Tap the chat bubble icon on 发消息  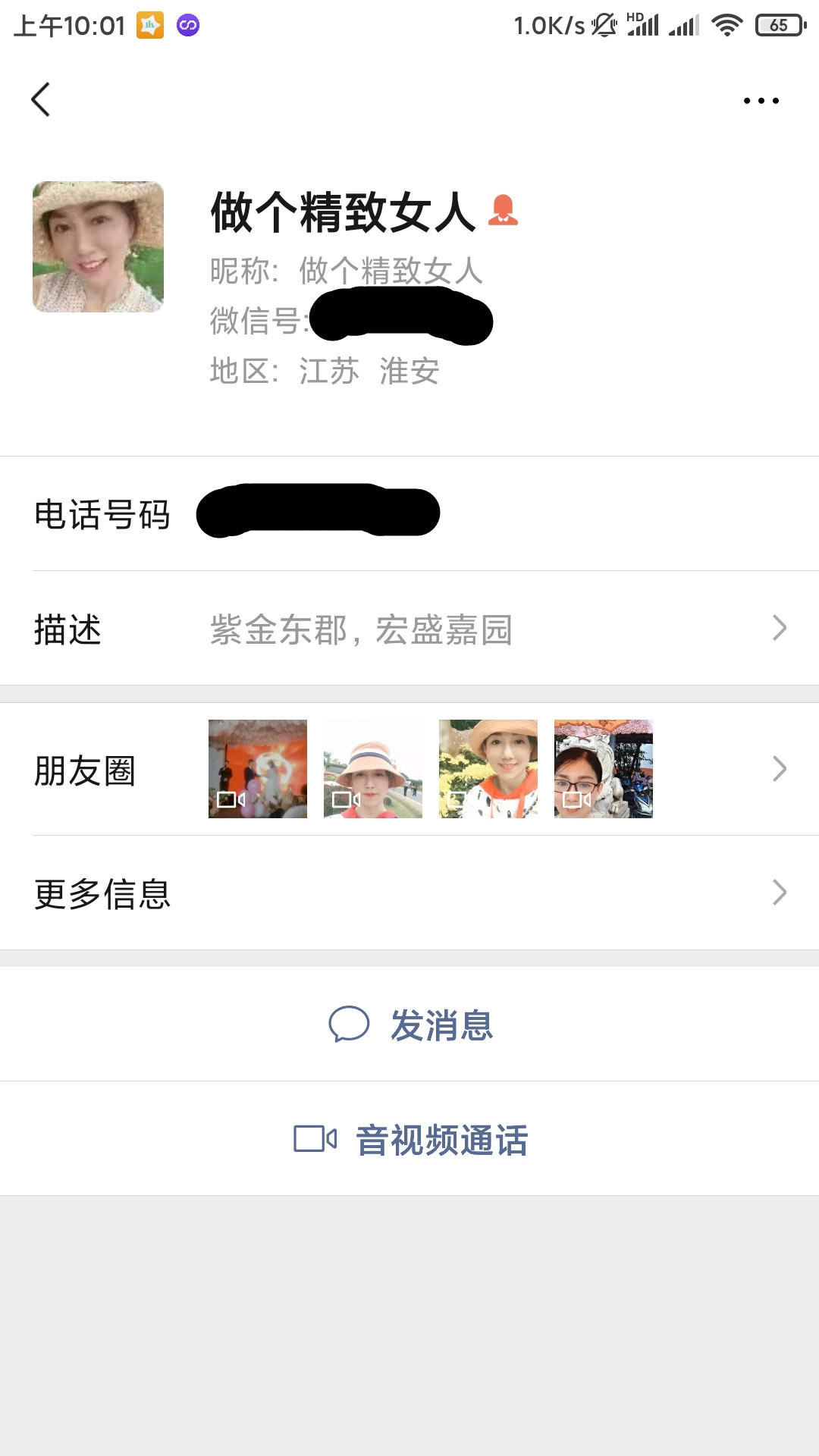click(350, 1025)
